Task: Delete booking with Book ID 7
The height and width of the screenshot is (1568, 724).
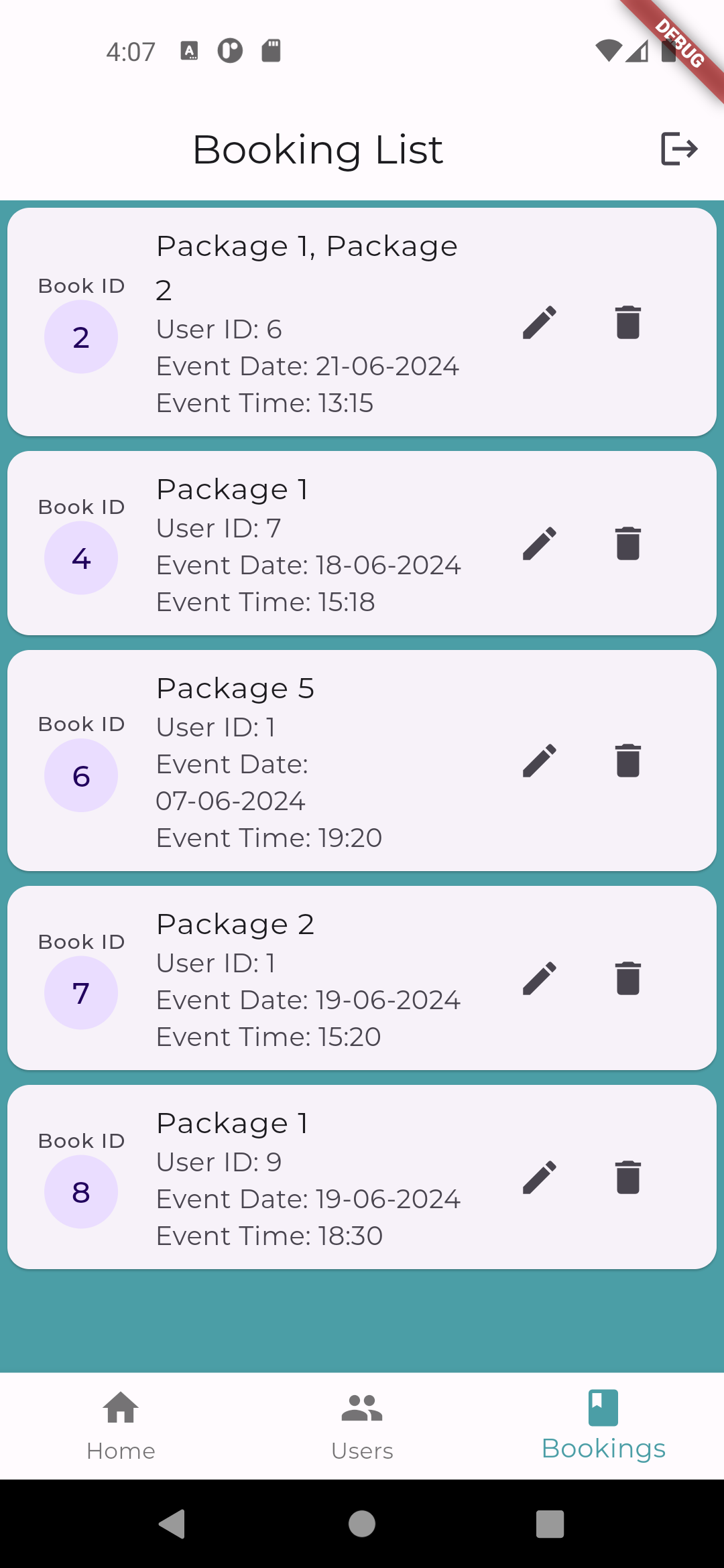Action: 628,978
